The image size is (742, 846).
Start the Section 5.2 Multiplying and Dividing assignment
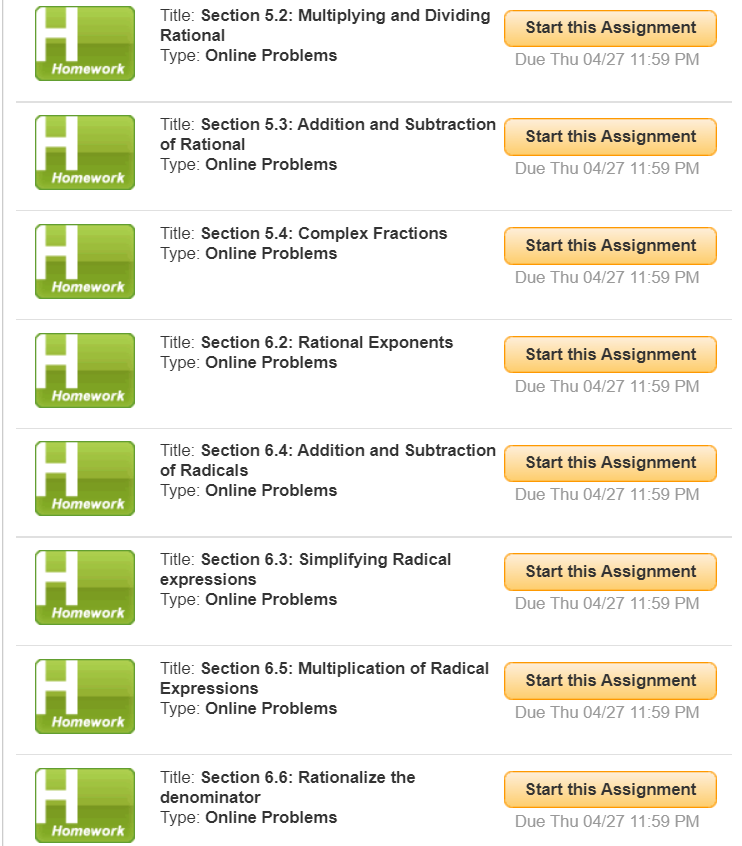coord(610,28)
